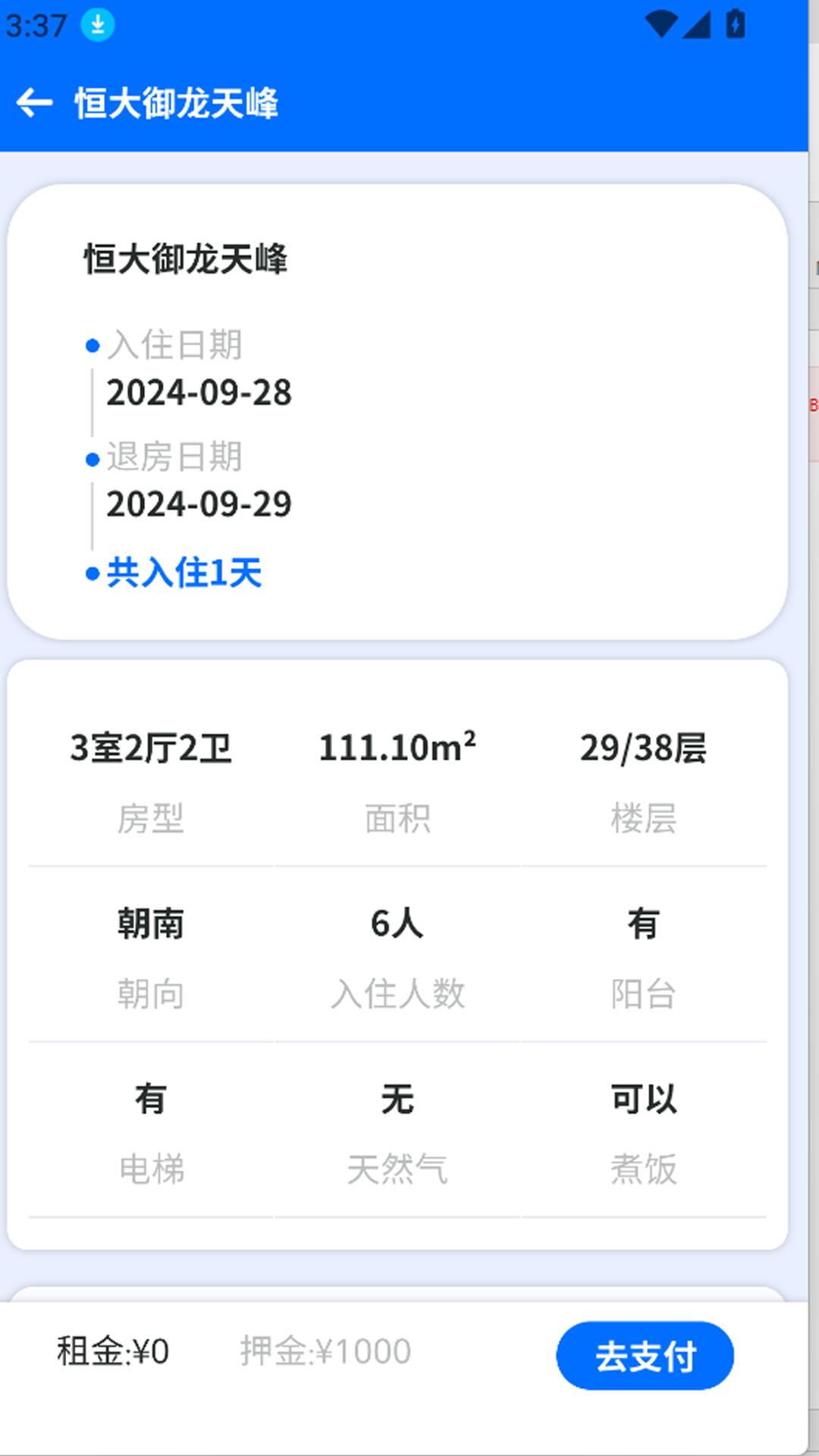Select the check-in date 2024-09-28

(x=199, y=392)
